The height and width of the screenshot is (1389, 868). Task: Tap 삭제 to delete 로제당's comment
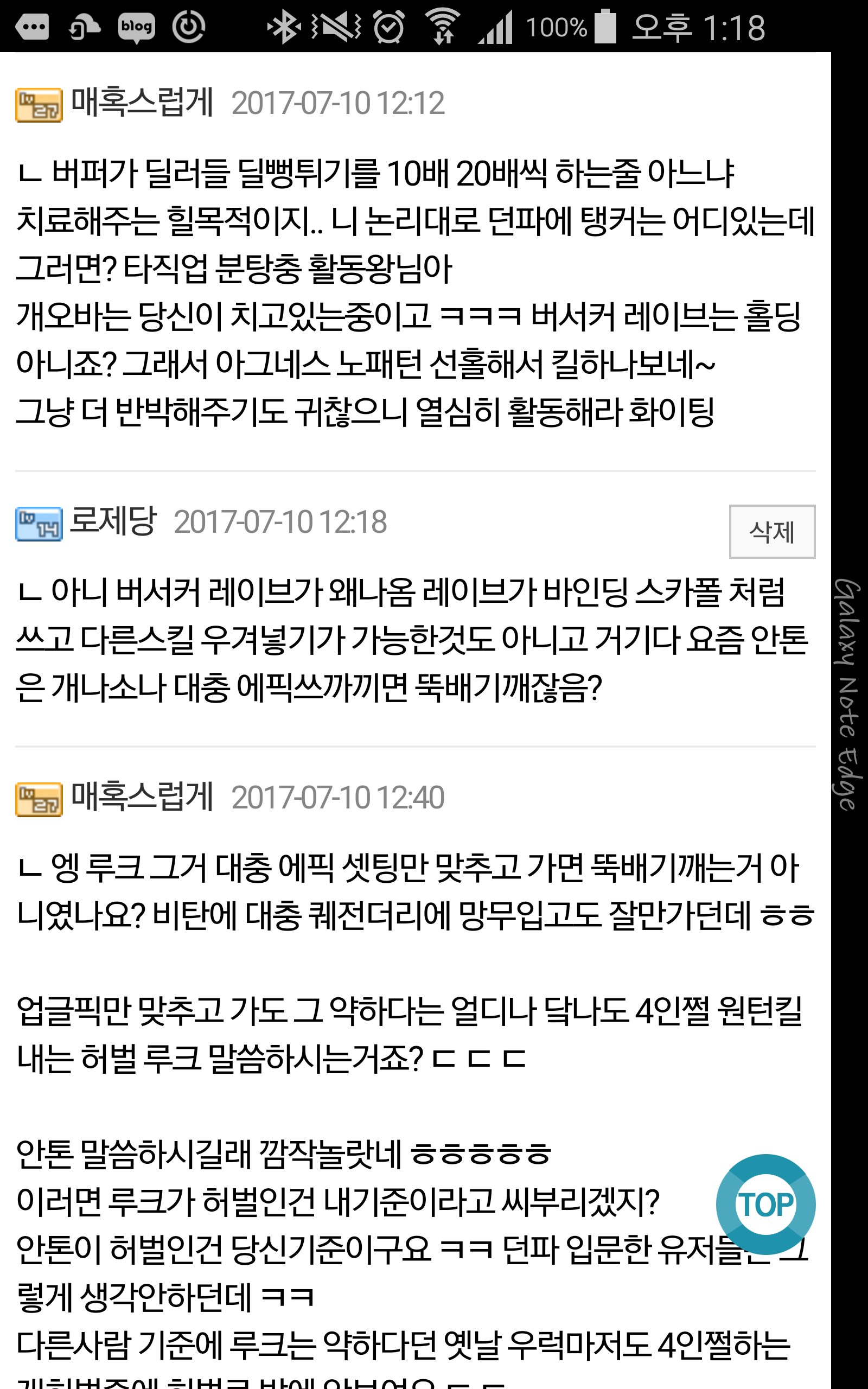771,532
